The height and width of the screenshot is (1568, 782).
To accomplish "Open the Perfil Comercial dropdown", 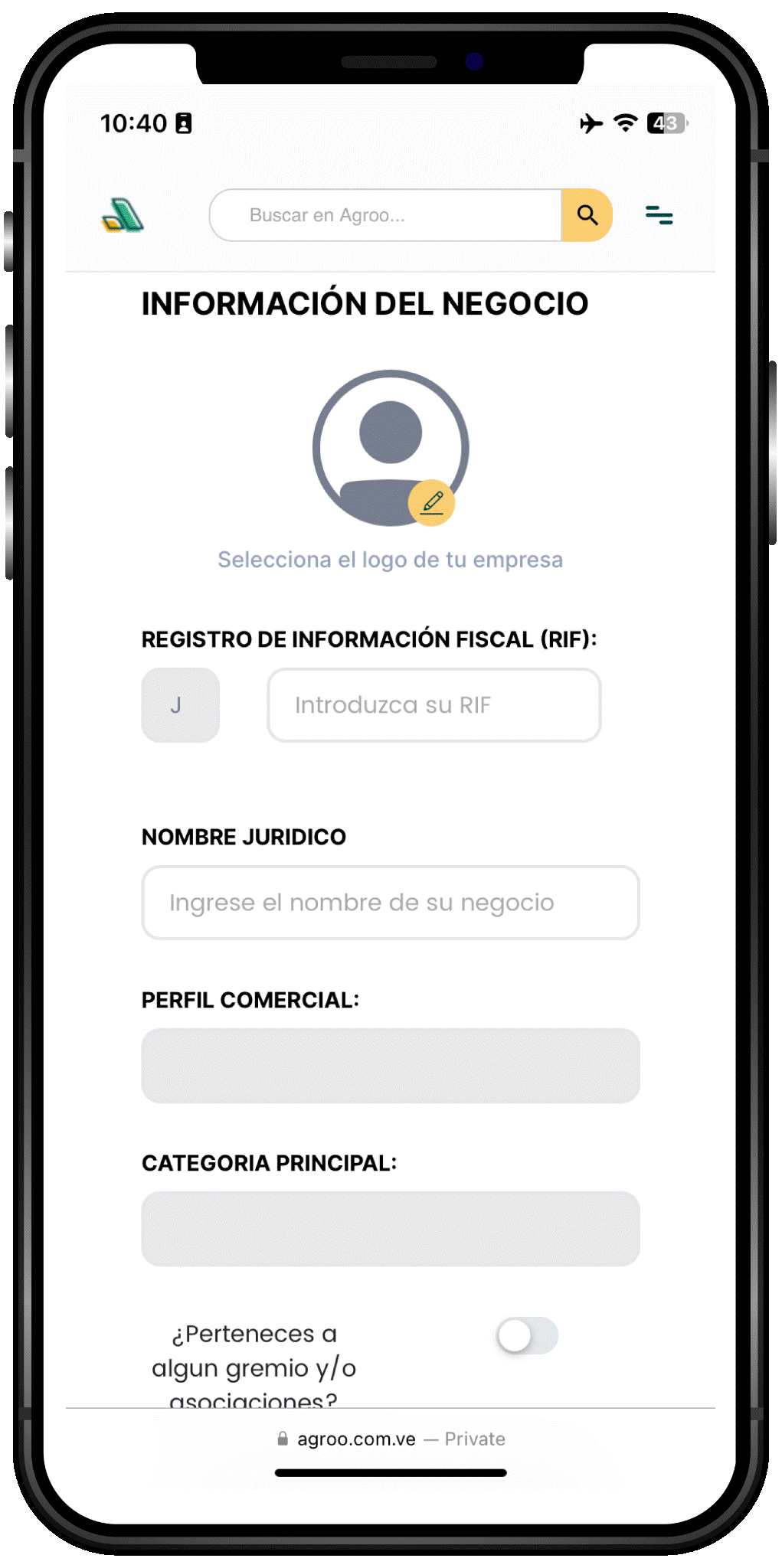I will click(391, 1066).
